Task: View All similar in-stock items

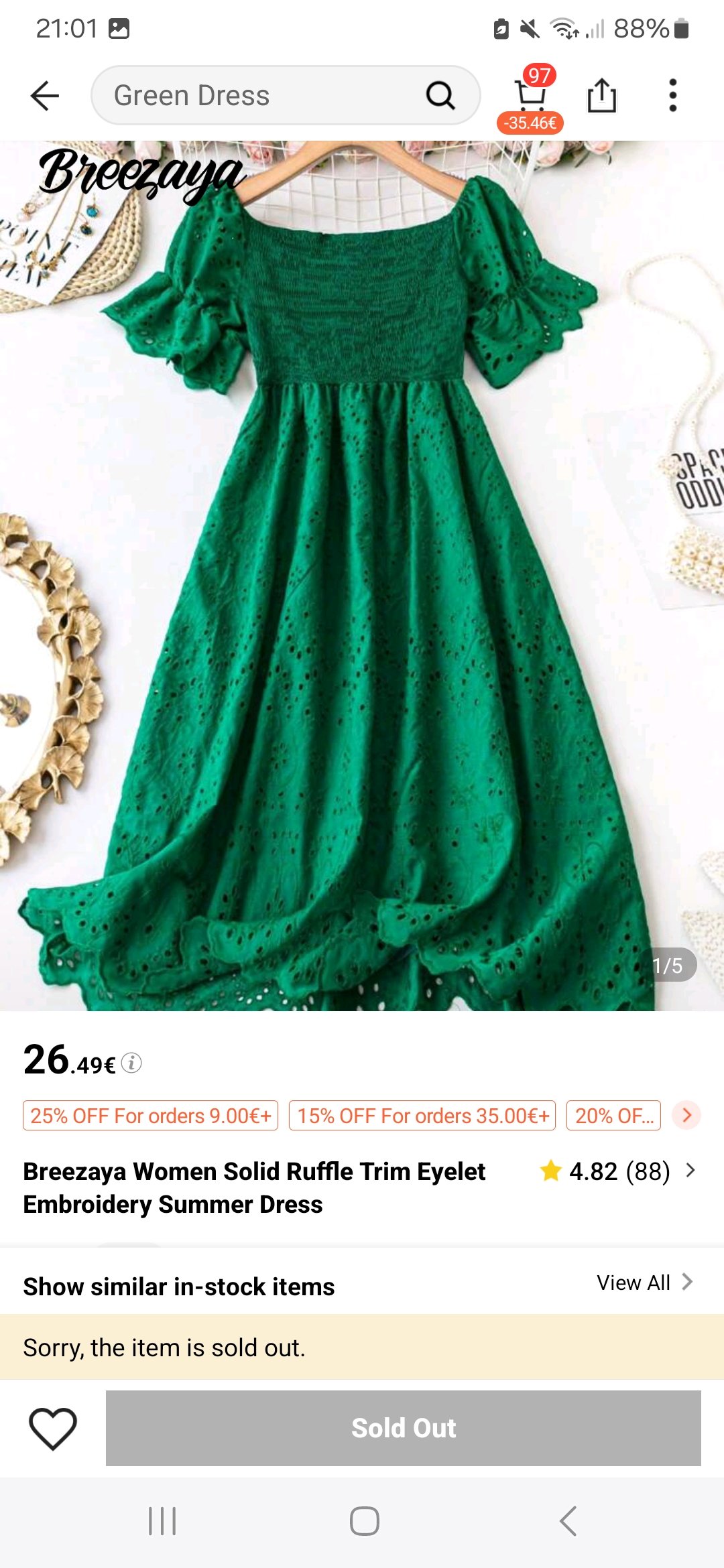Action: pos(645,1283)
